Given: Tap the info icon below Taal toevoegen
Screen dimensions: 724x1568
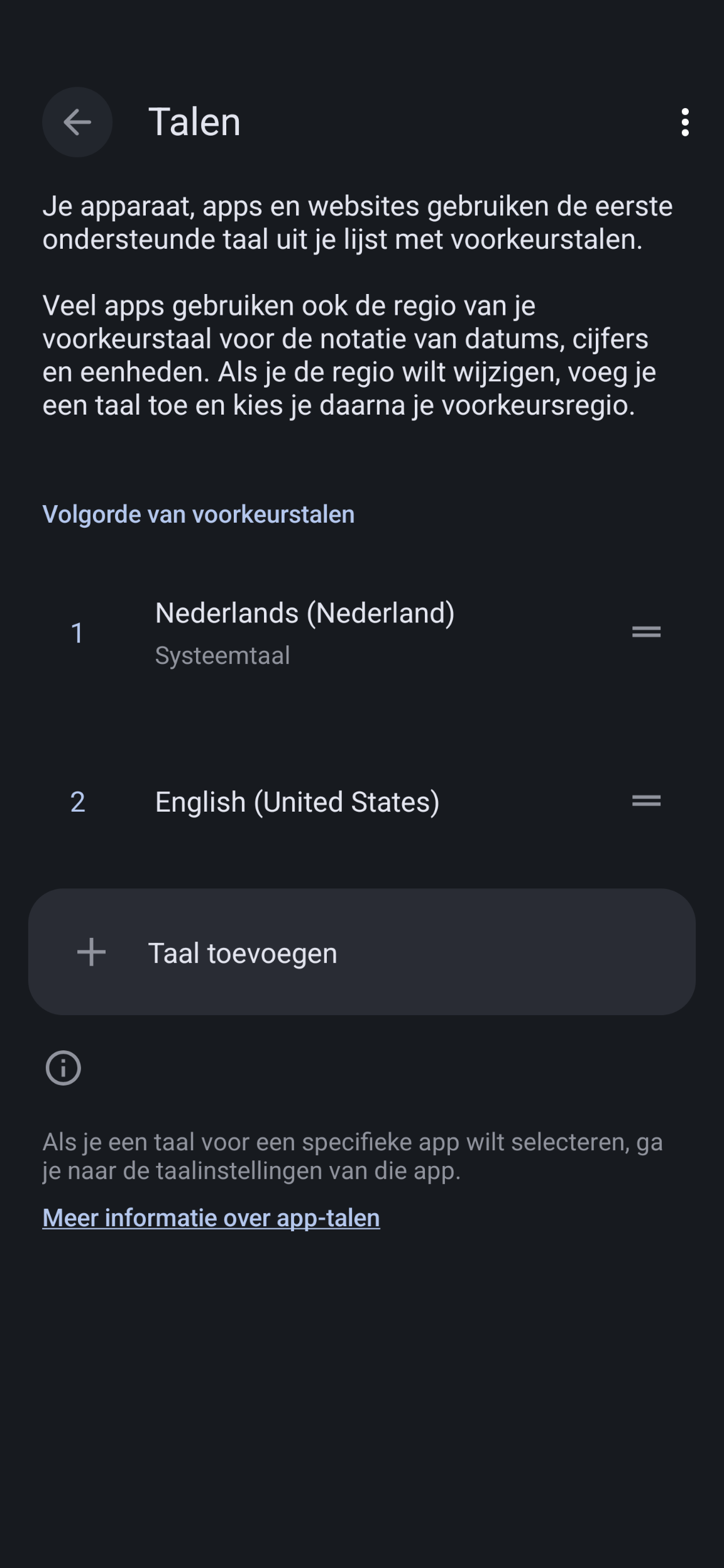Looking at the screenshot, I should (62, 1067).
